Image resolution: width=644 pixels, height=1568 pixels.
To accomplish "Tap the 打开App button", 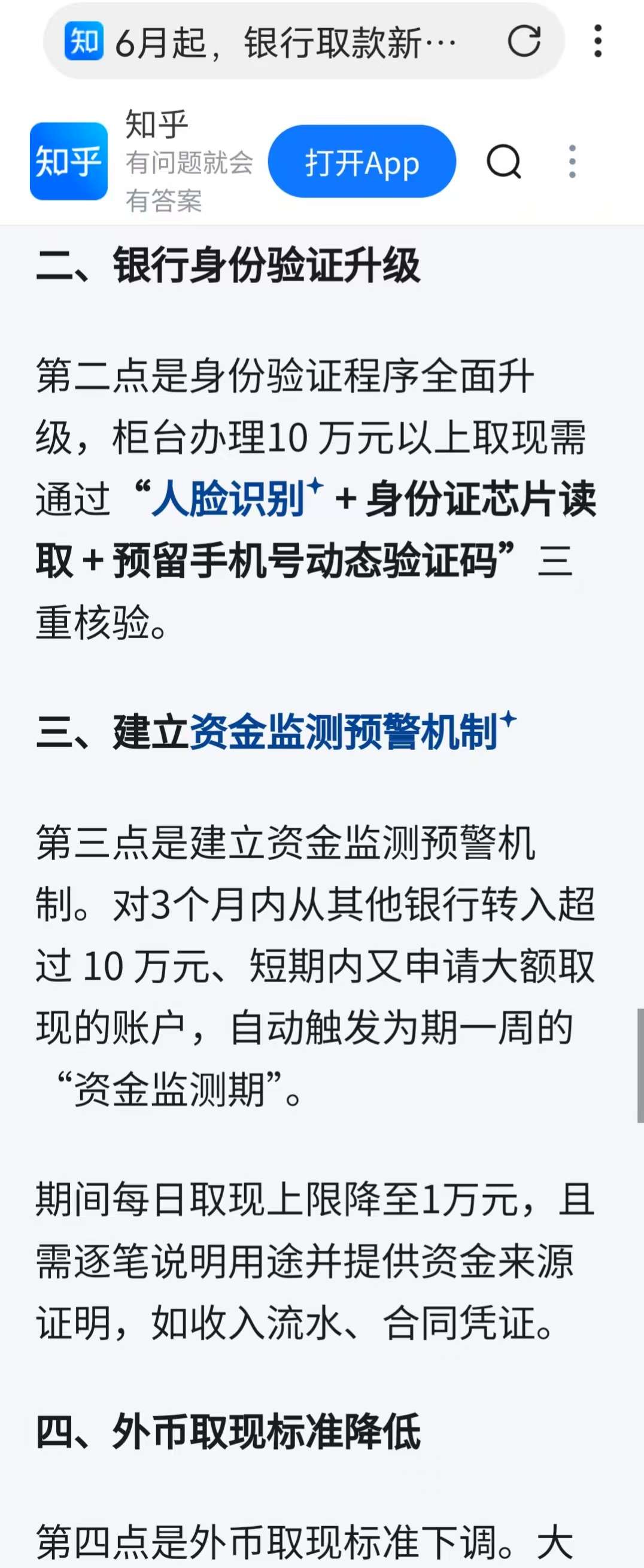I will pyautogui.click(x=362, y=162).
